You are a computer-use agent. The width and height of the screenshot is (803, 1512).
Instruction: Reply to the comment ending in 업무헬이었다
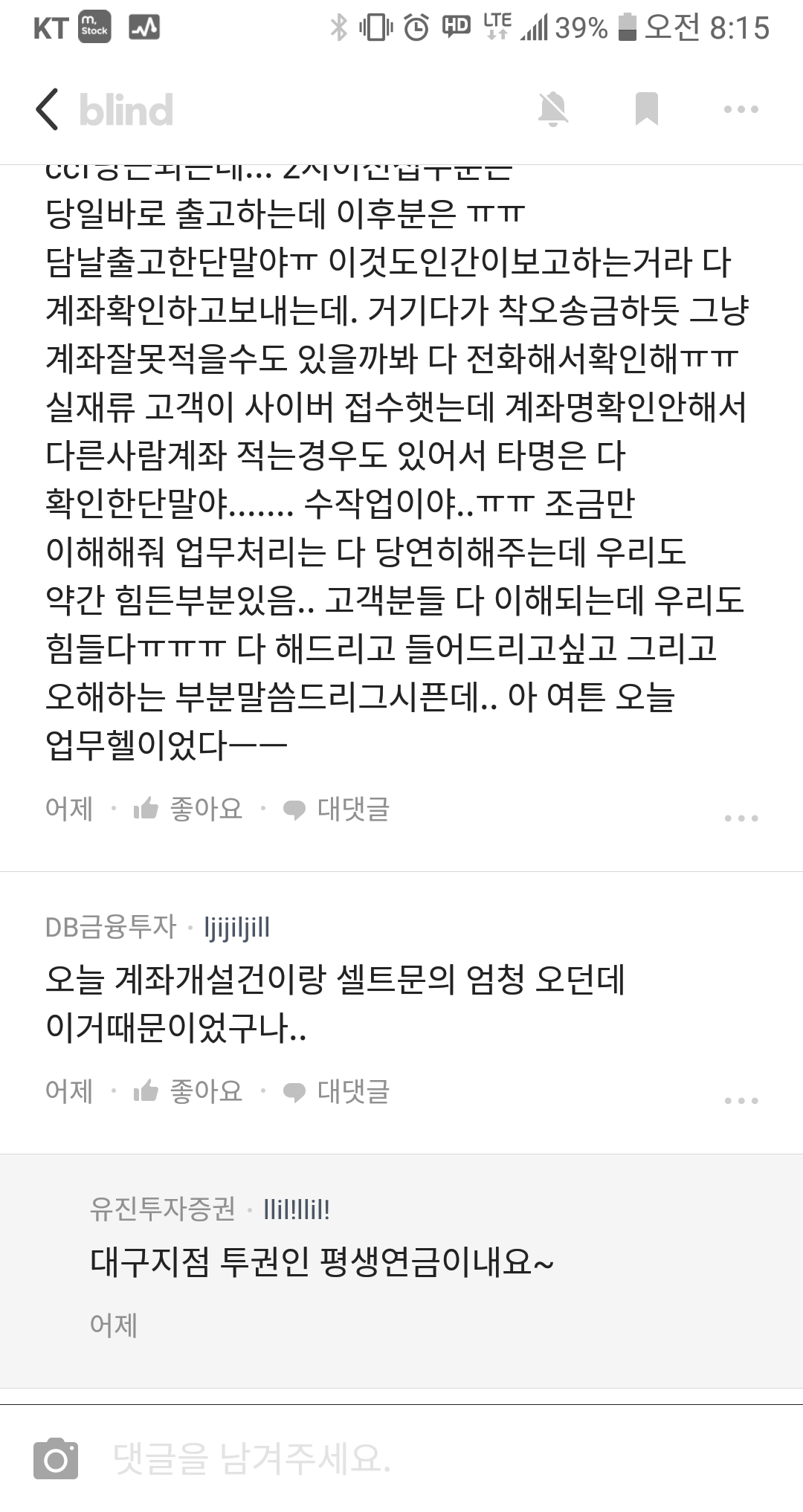[337, 809]
